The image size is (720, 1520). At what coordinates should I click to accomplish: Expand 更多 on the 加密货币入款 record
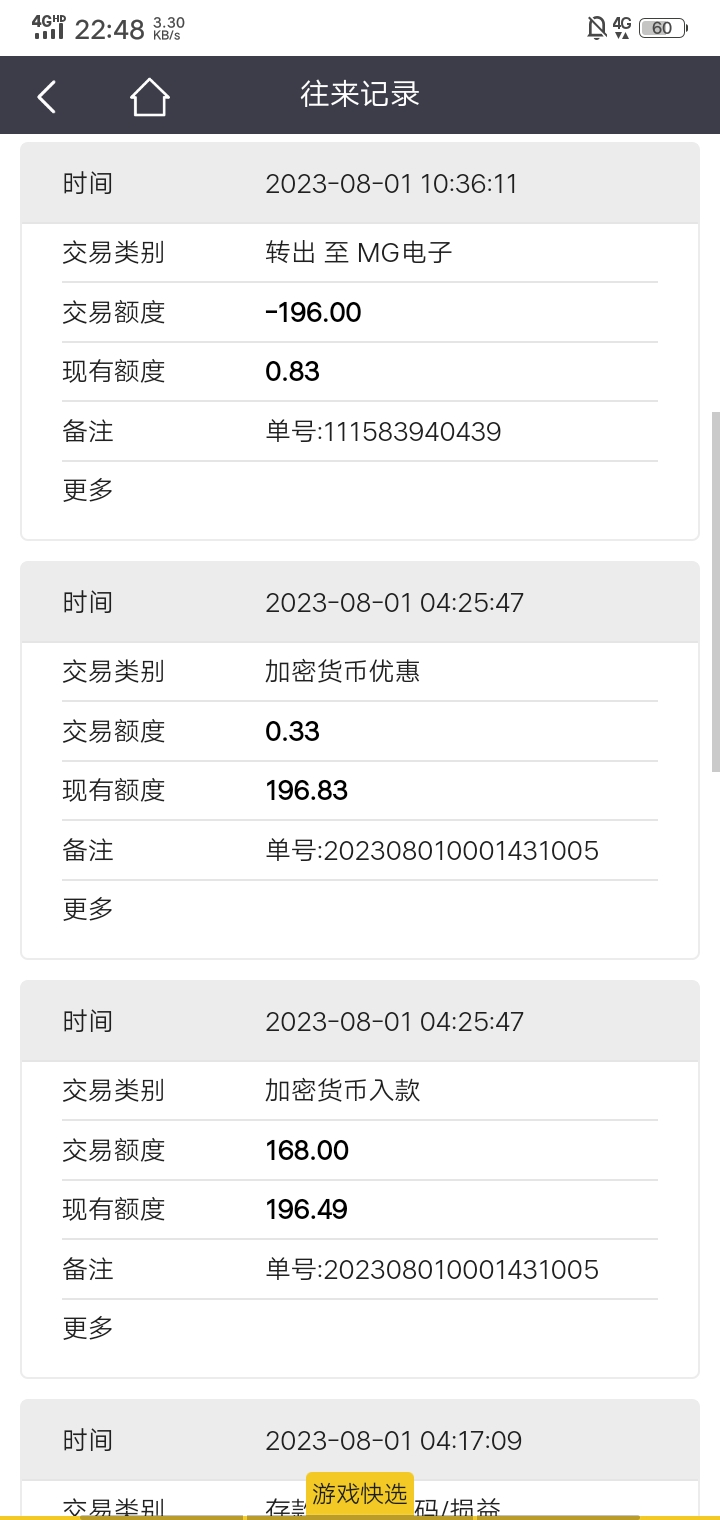coord(88,1328)
